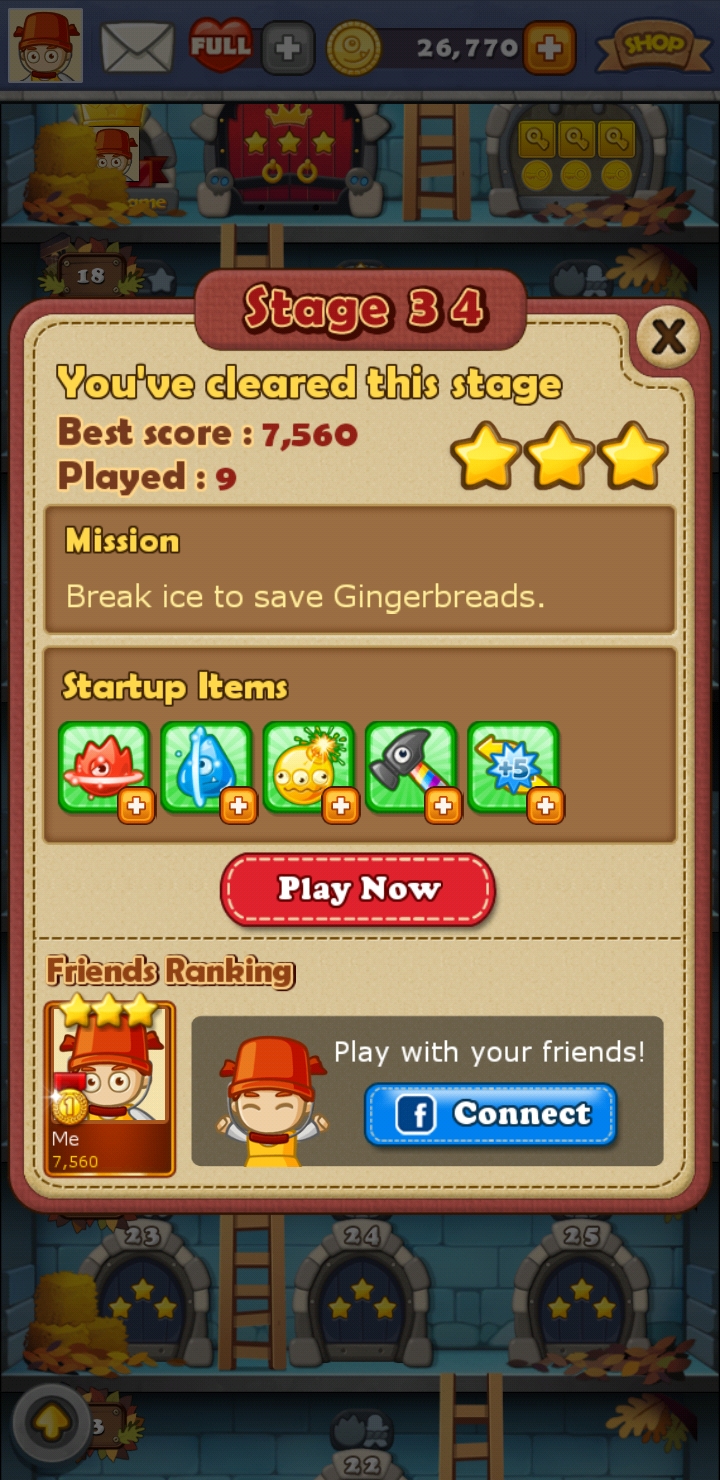Connect to Facebook to play with friends
This screenshot has height=1480, width=720.
(x=490, y=1114)
